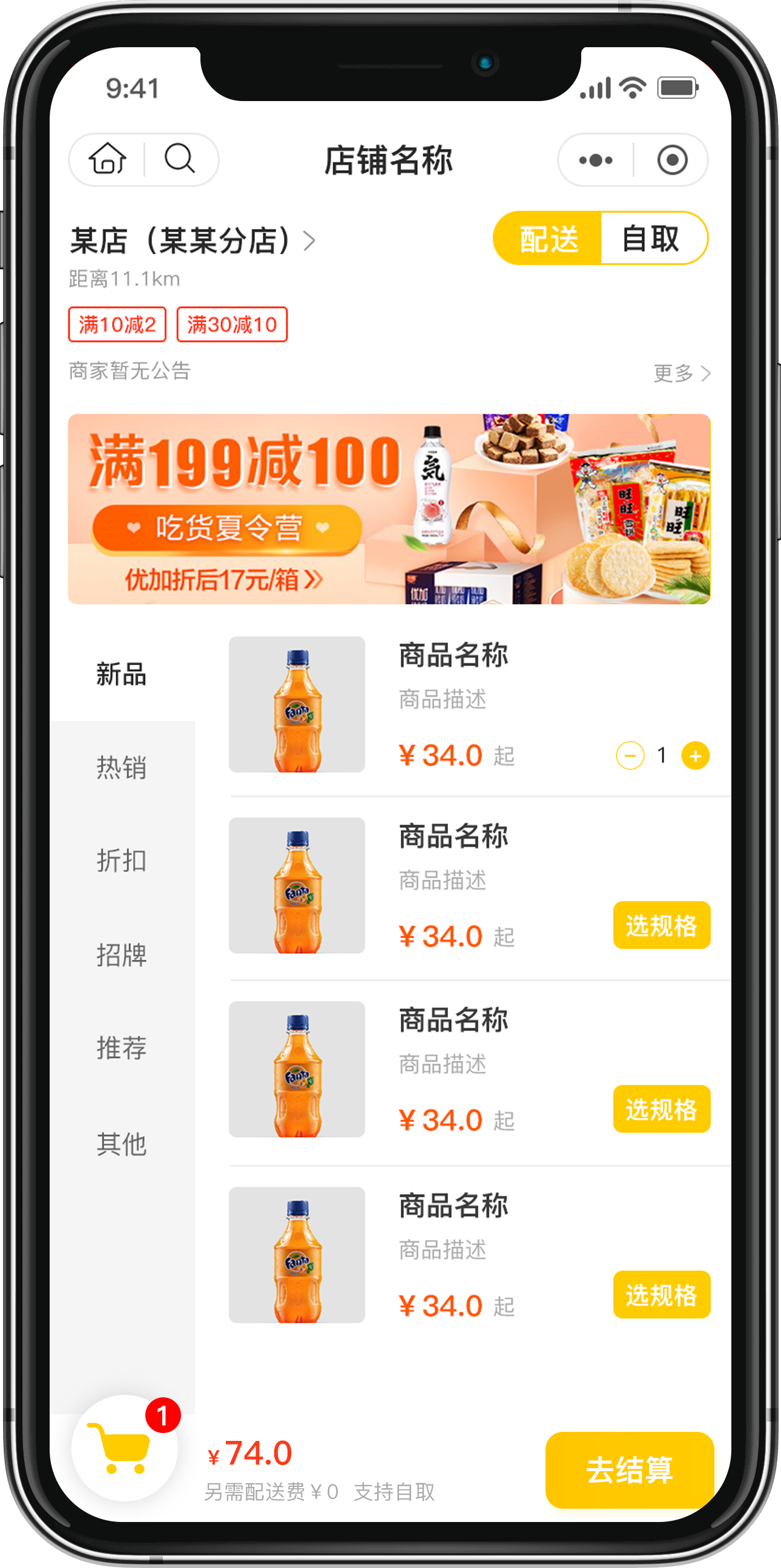Show the 推荐 category
Screen dimensions: 781x1568
click(x=121, y=1048)
